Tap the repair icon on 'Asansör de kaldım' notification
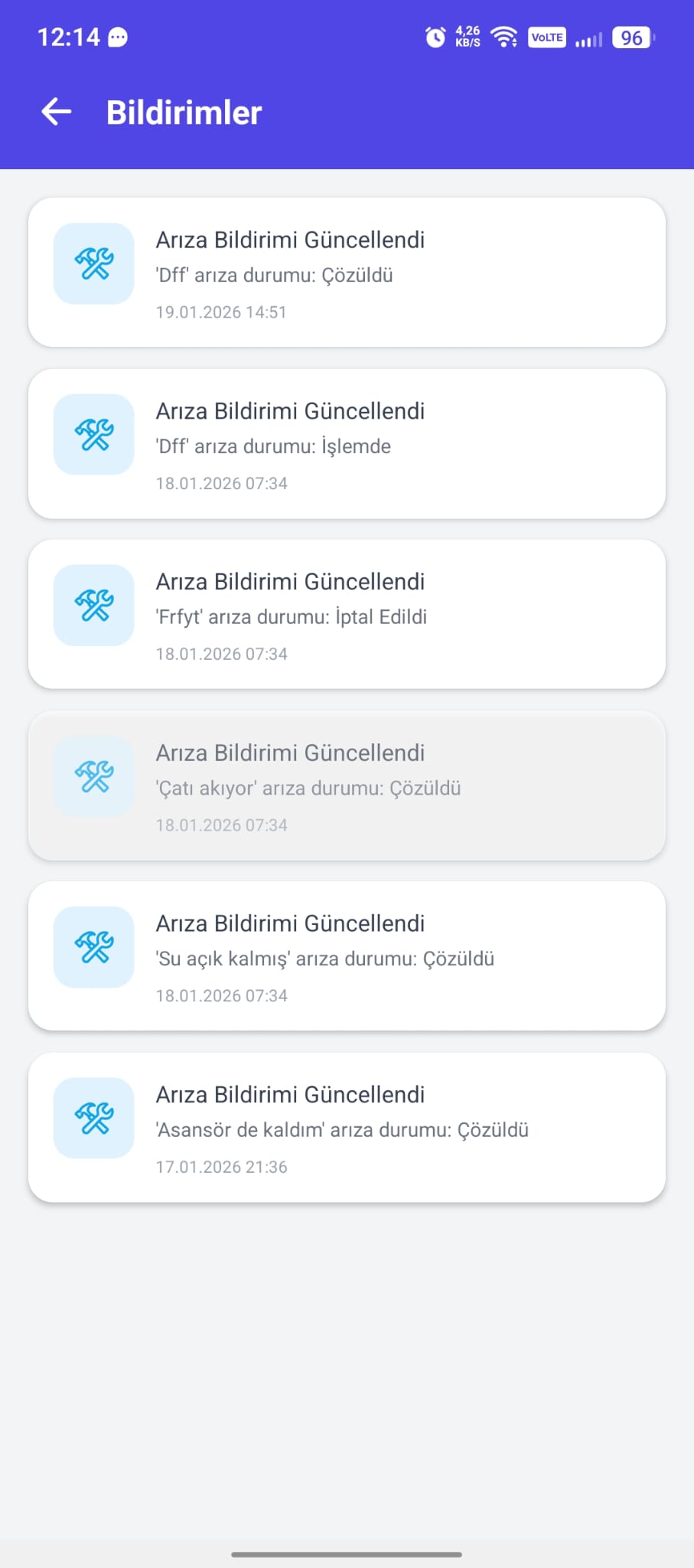Viewport: 694px width, 1568px height. (93, 1118)
